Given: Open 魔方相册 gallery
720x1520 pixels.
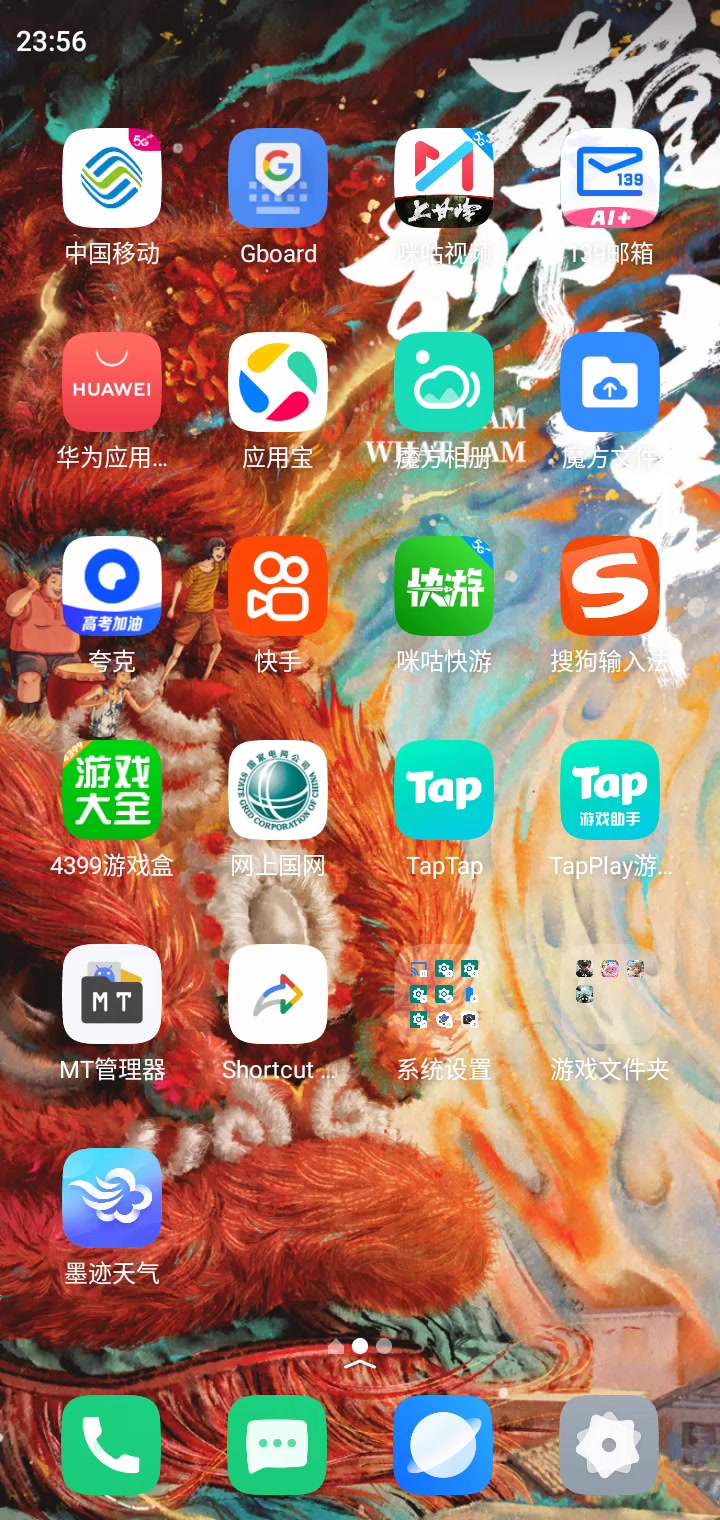Looking at the screenshot, I should click(444, 382).
